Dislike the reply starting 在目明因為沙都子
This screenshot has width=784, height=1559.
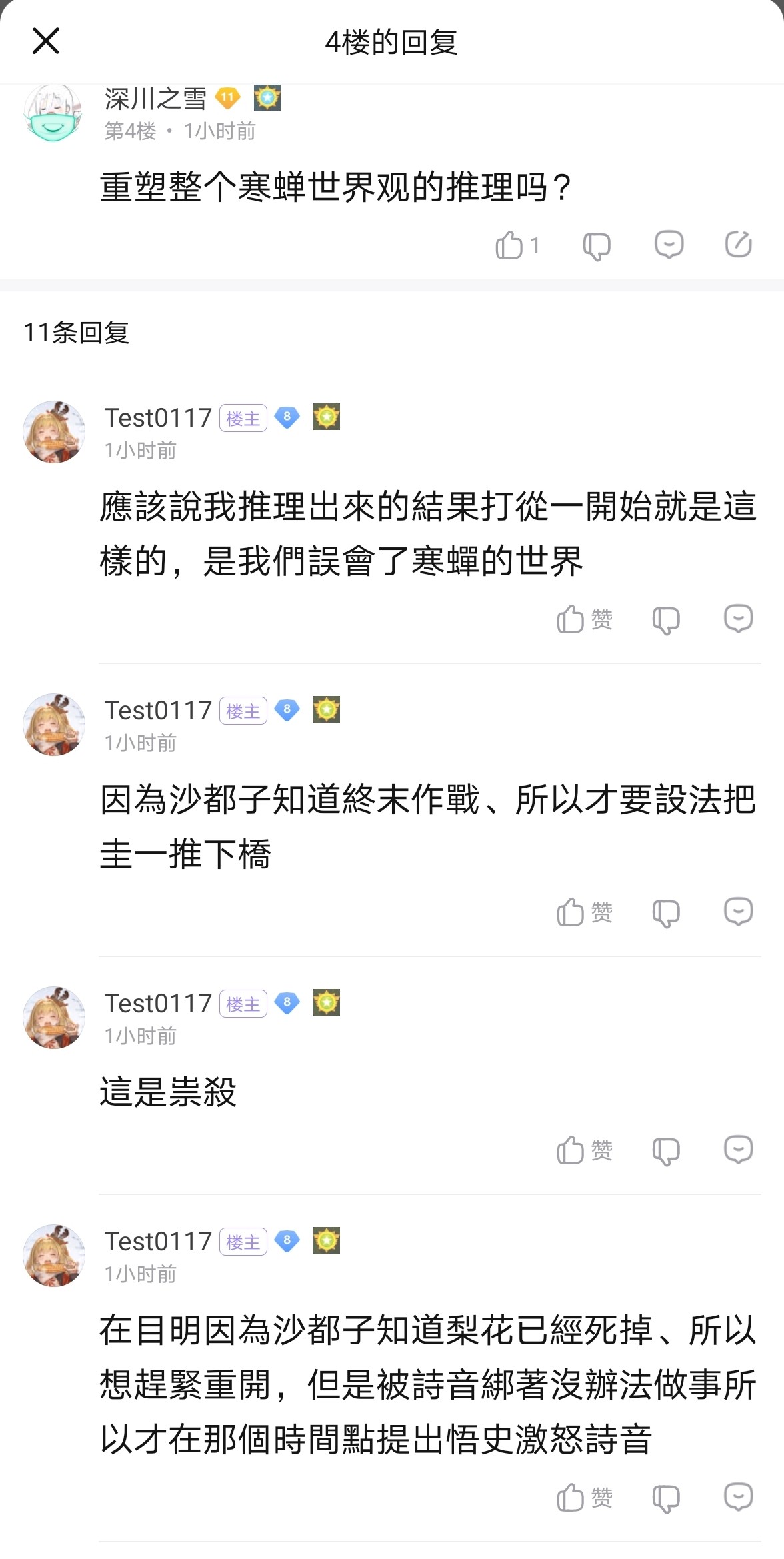coord(666,1498)
